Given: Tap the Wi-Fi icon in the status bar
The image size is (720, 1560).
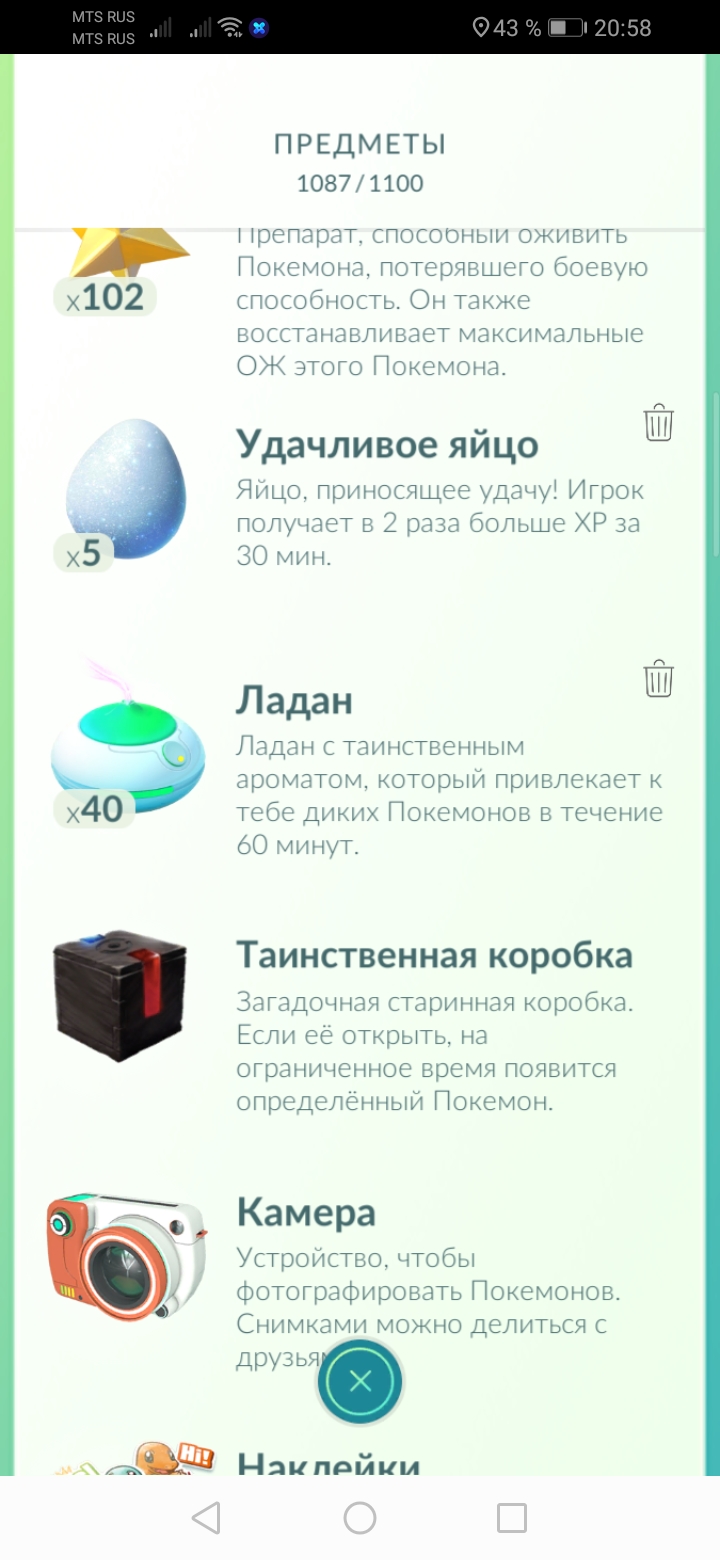Looking at the screenshot, I should (x=232, y=27).
